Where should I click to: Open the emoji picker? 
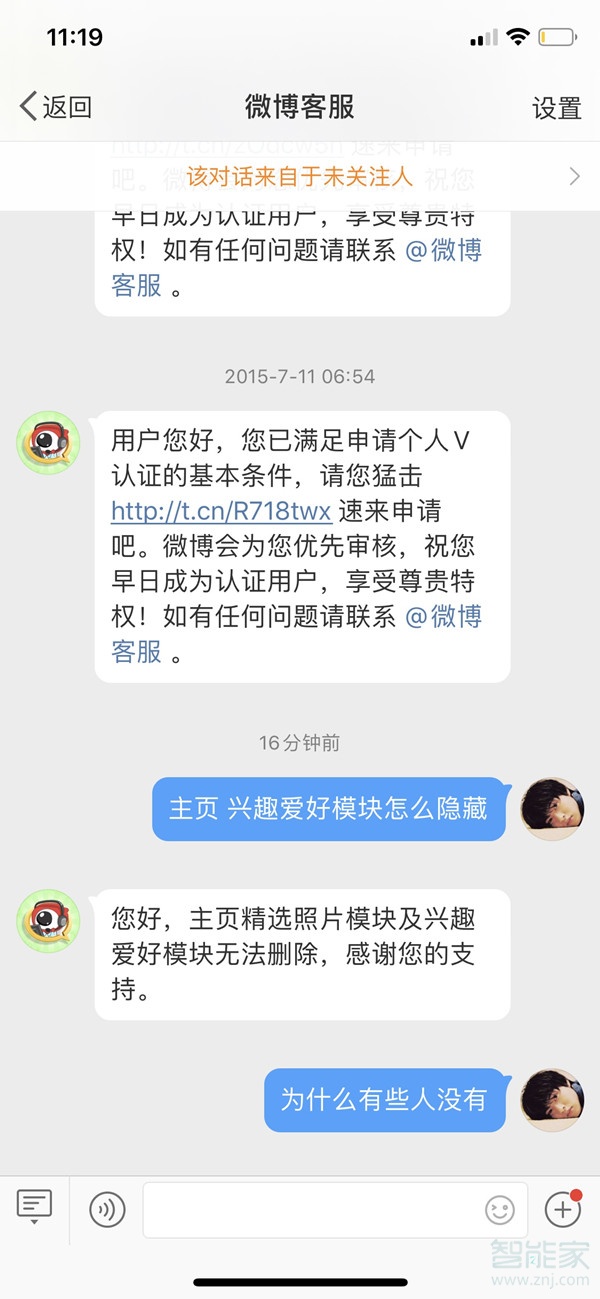499,1211
